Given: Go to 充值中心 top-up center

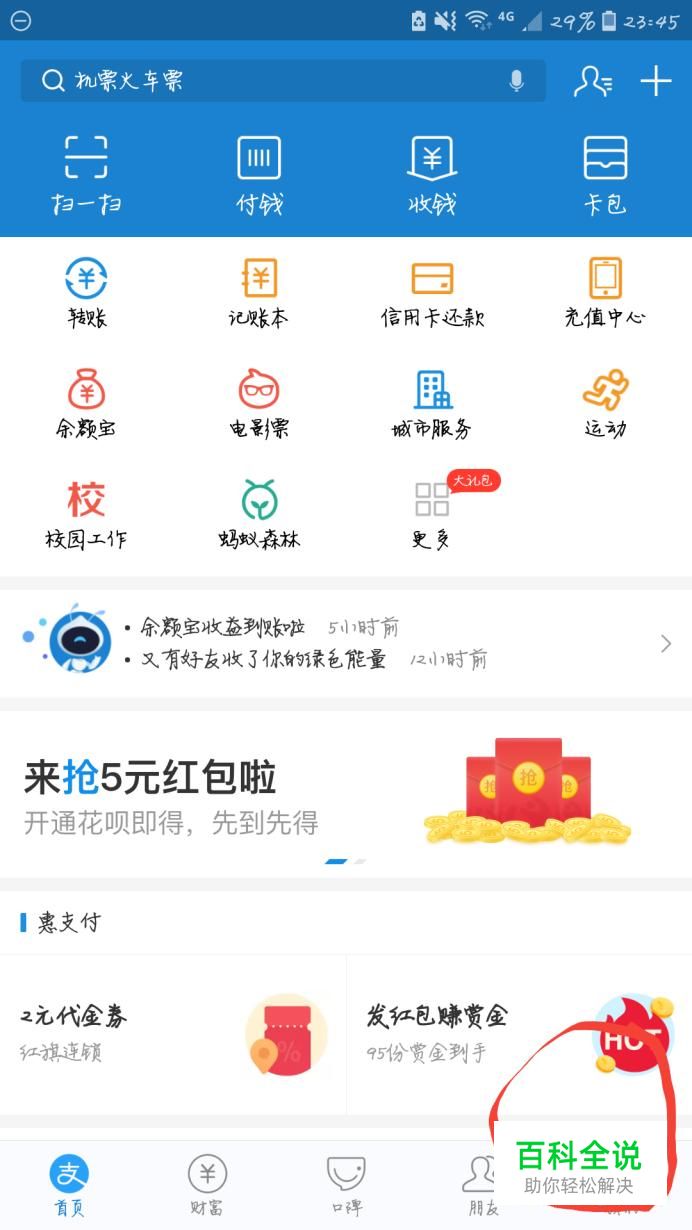Looking at the screenshot, I should point(605,292).
